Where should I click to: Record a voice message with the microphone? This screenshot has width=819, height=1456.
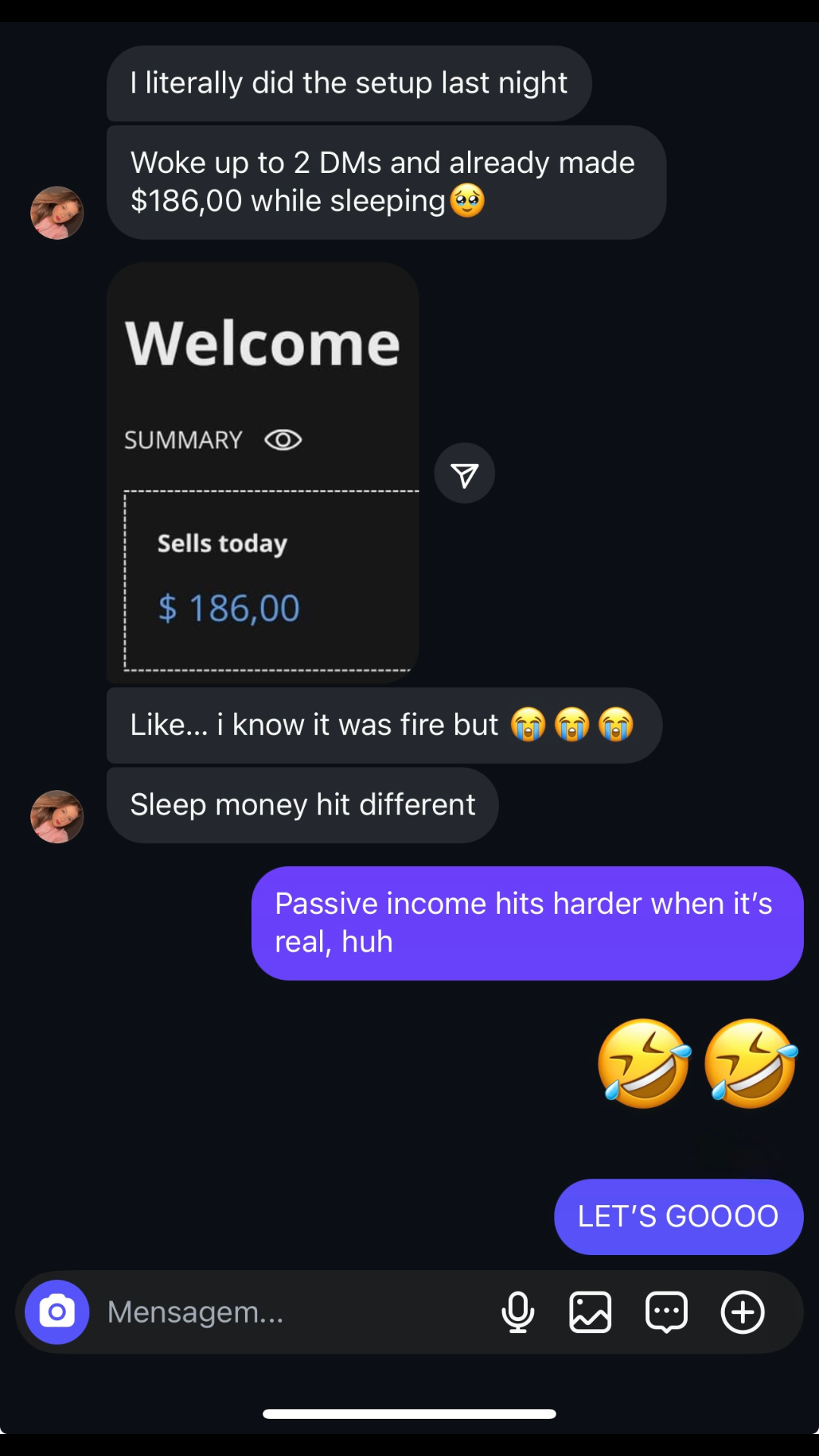[x=518, y=1312]
